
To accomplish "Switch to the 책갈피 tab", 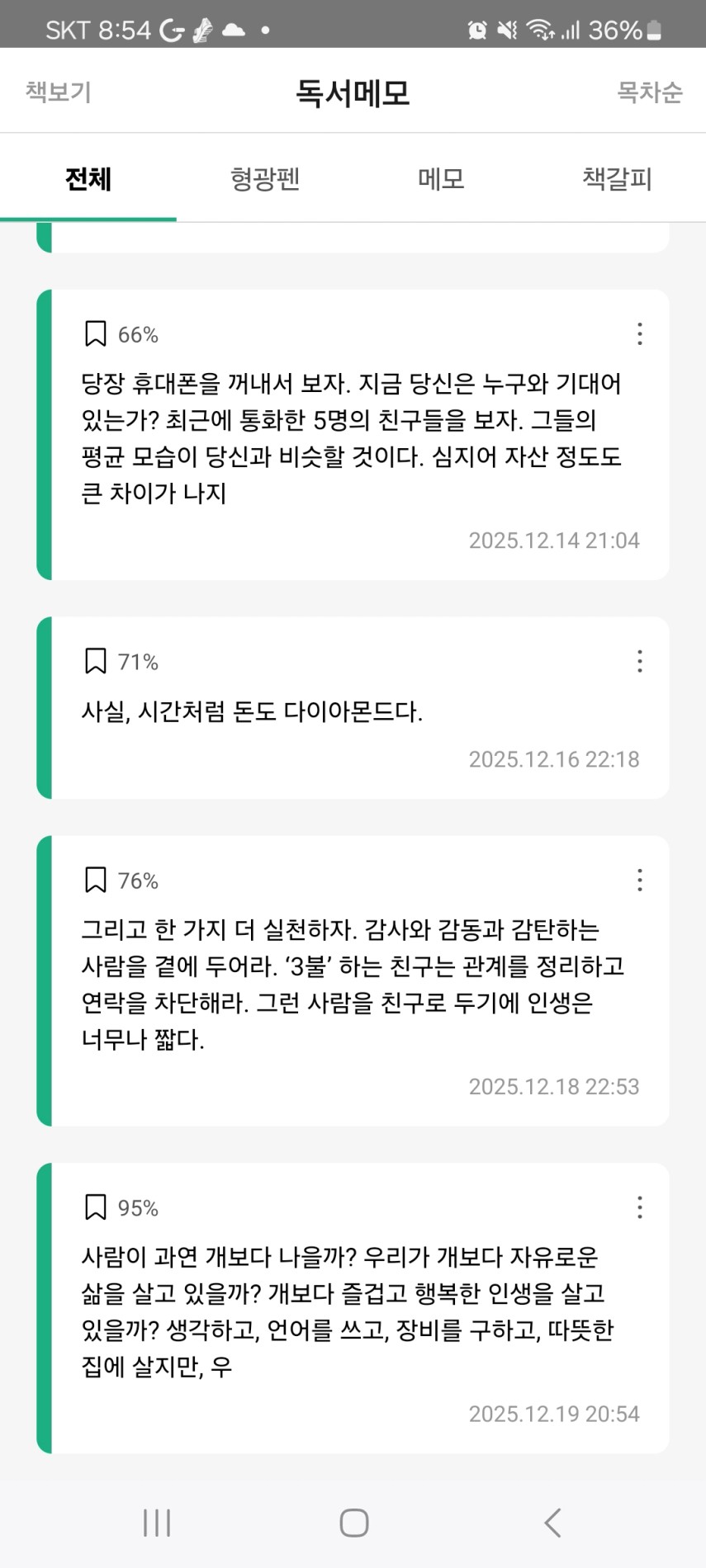I will click(x=617, y=178).
